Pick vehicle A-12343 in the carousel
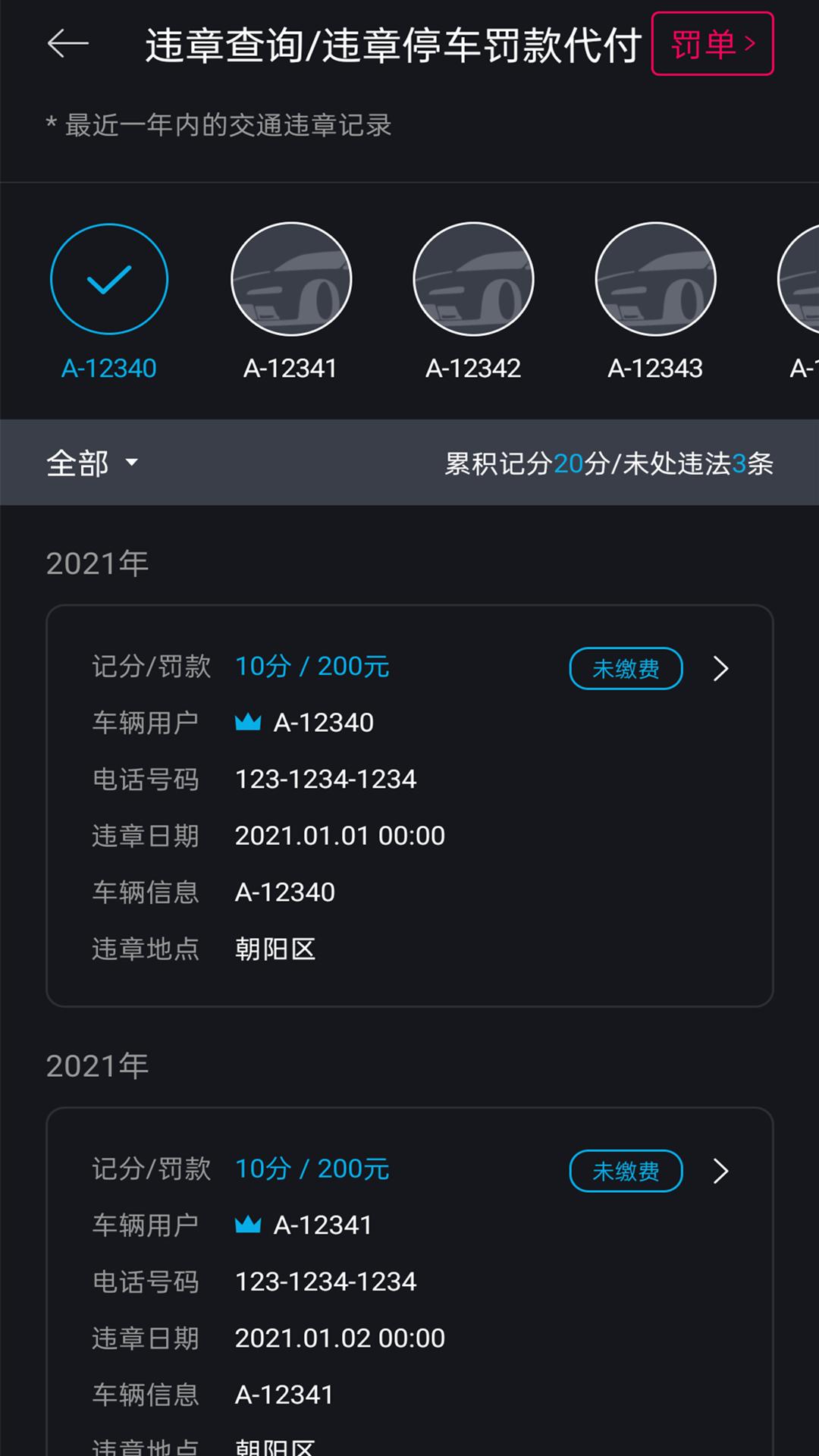The image size is (819, 1456). tap(655, 280)
